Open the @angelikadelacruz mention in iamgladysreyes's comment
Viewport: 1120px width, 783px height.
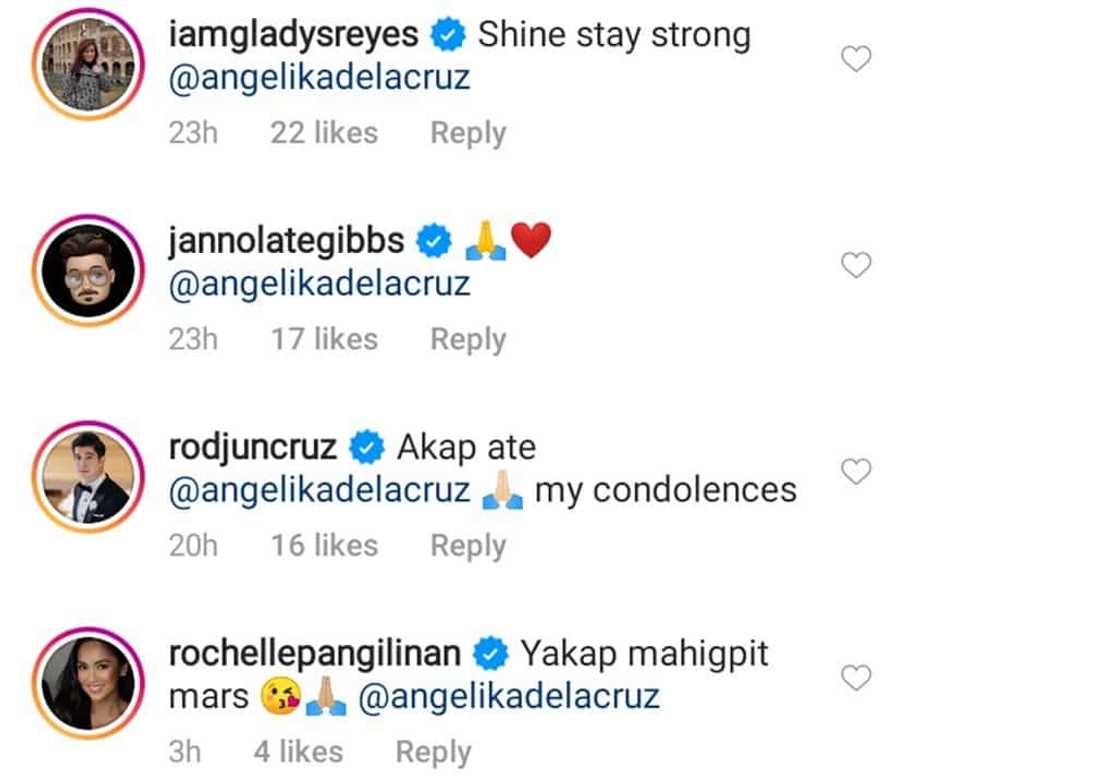click(319, 79)
